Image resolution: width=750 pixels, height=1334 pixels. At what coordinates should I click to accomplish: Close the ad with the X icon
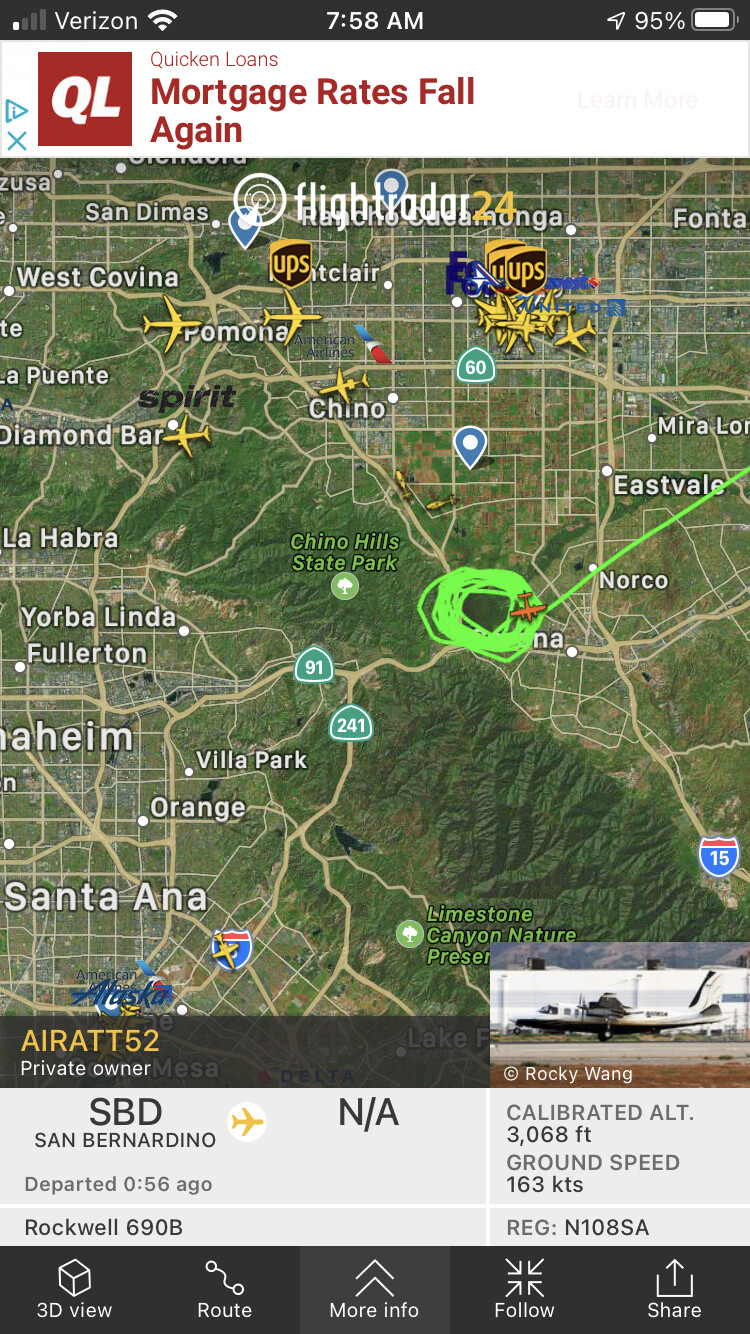pos(16,141)
